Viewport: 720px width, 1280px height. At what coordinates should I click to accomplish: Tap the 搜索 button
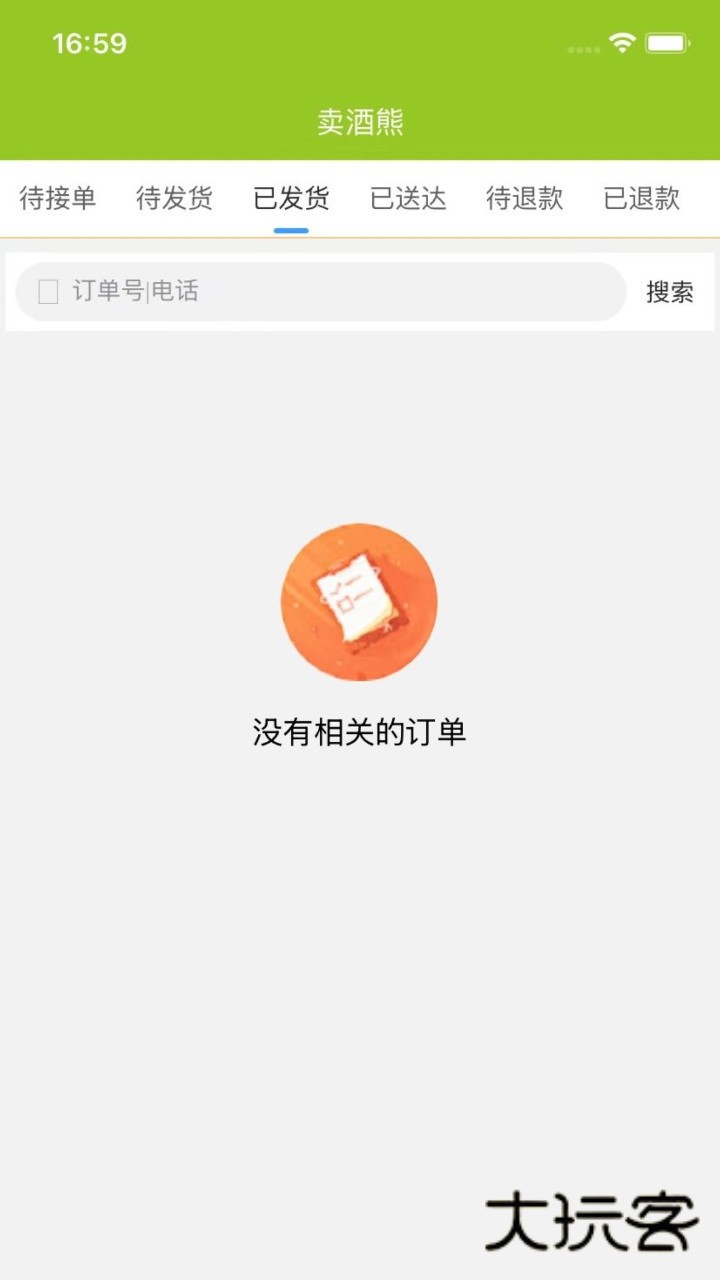click(x=668, y=291)
